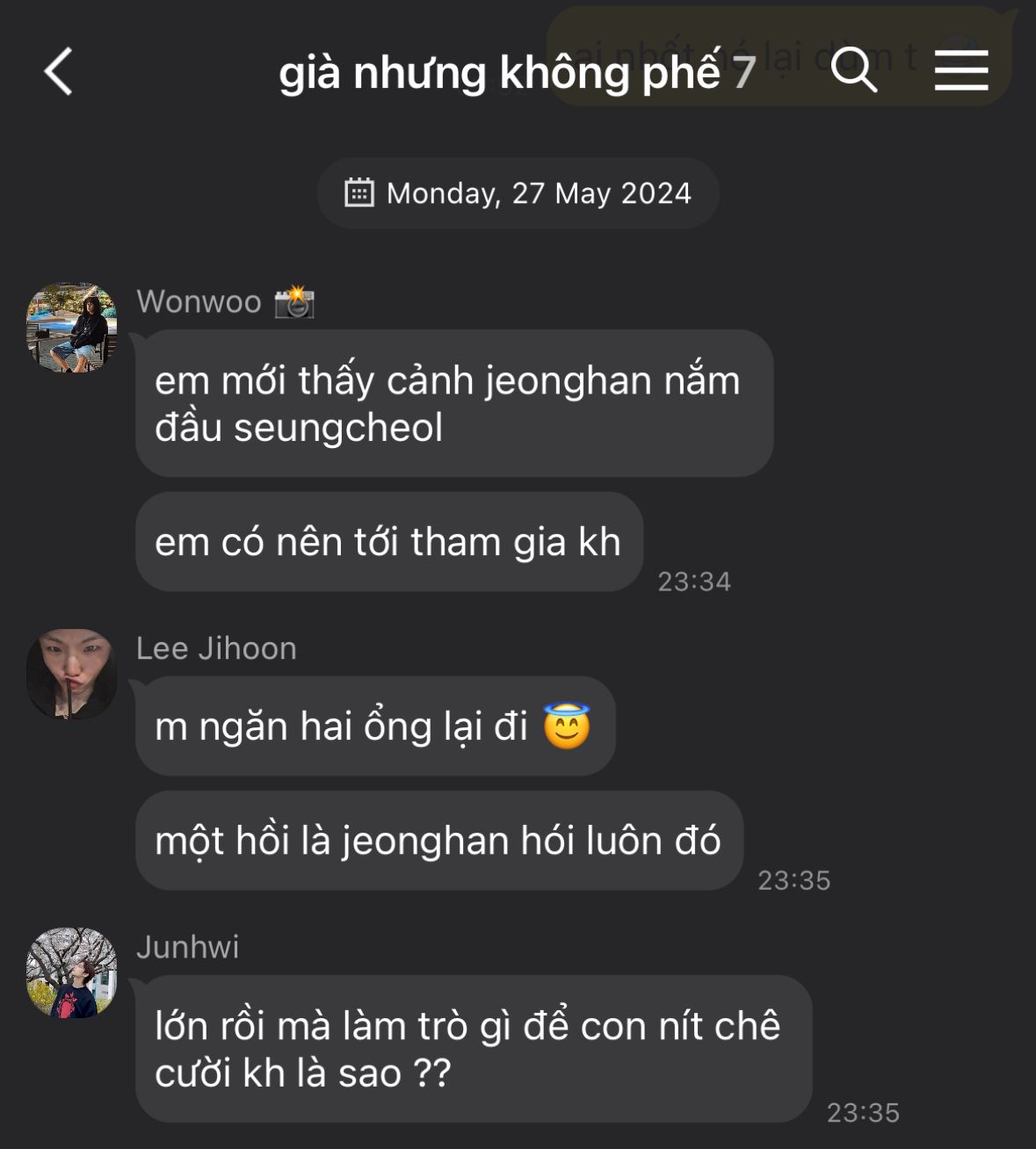This screenshot has width=1036, height=1149.
Task: Open Wonwoo's profile picture
Action: [72, 328]
